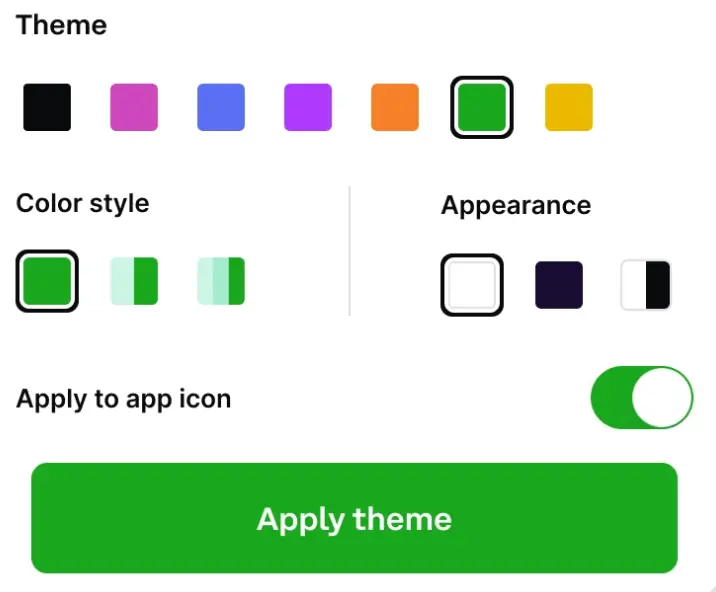Choose the orange theme color
The image size is (716, 592).
(x=395, y=107)
